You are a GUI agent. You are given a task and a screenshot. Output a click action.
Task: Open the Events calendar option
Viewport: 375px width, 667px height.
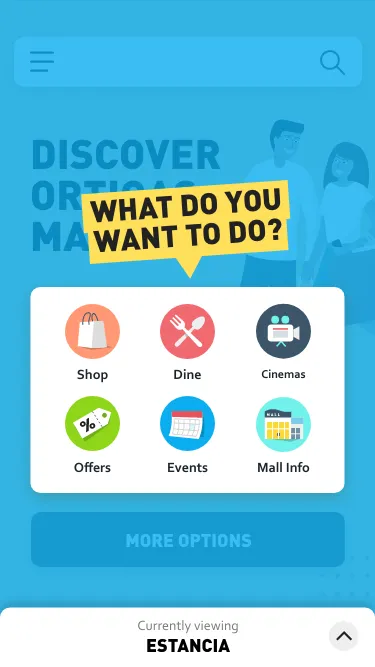(188, 436)
